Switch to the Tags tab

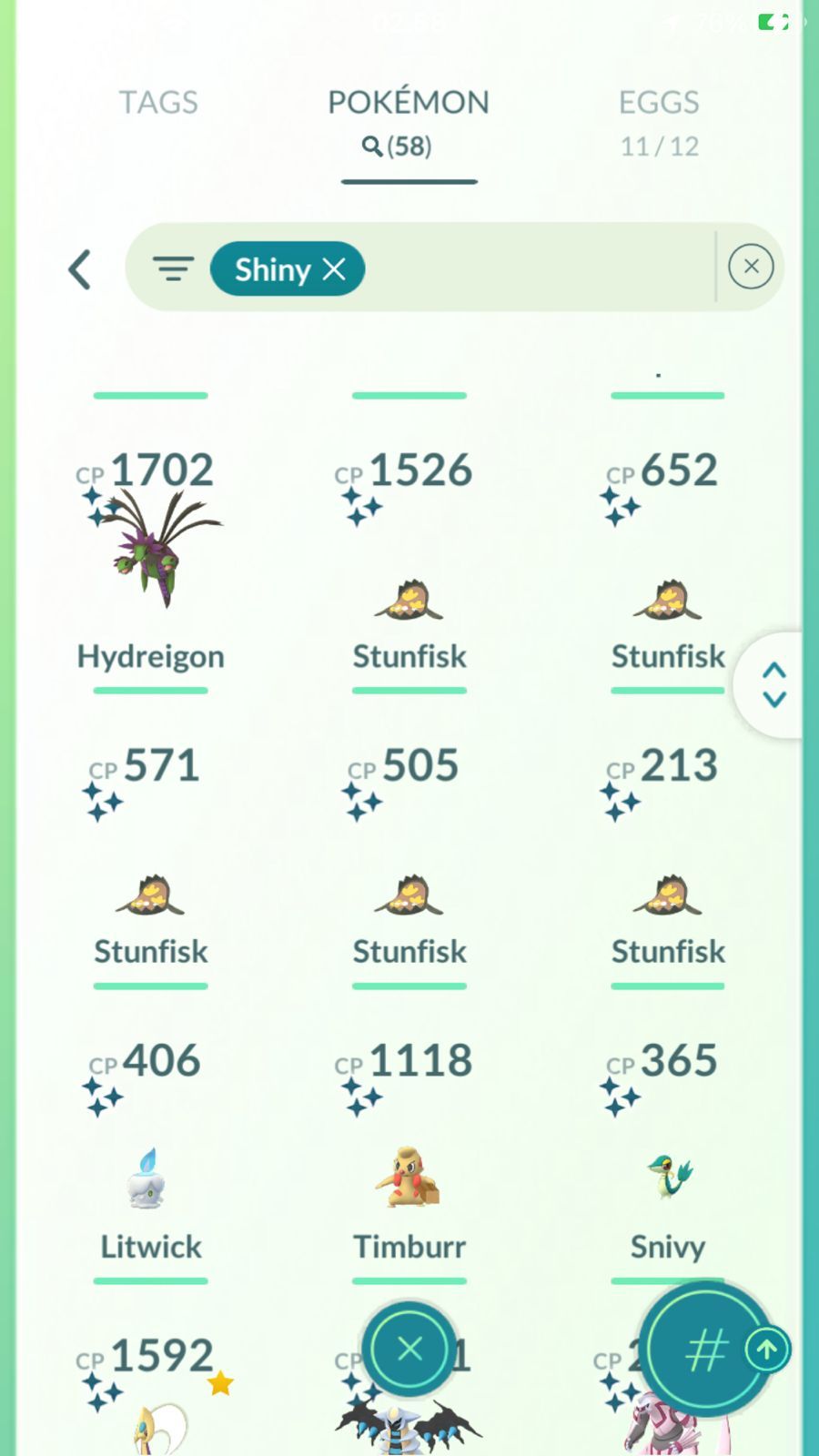pyautogui.click(x=158, y=102)
